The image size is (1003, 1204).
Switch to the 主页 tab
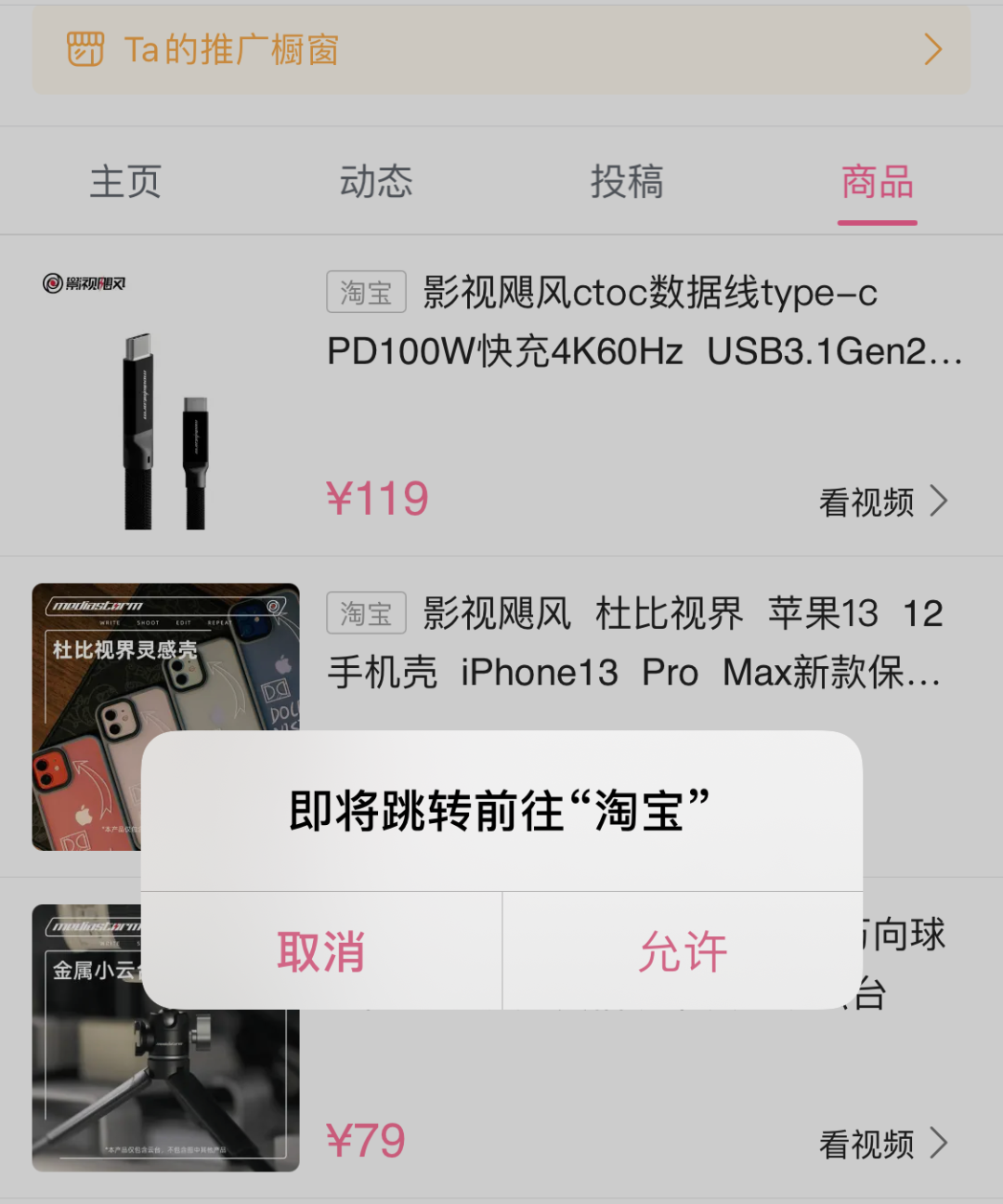[125, 182]
